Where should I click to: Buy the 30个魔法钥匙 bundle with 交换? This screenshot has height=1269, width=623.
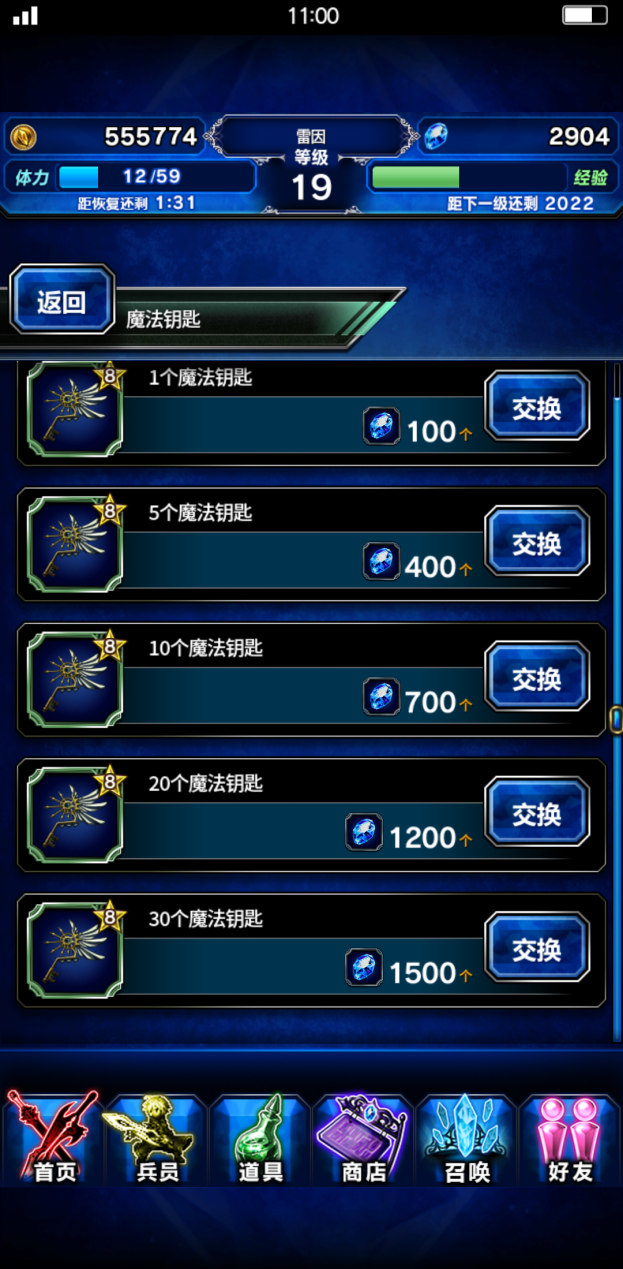537,948
